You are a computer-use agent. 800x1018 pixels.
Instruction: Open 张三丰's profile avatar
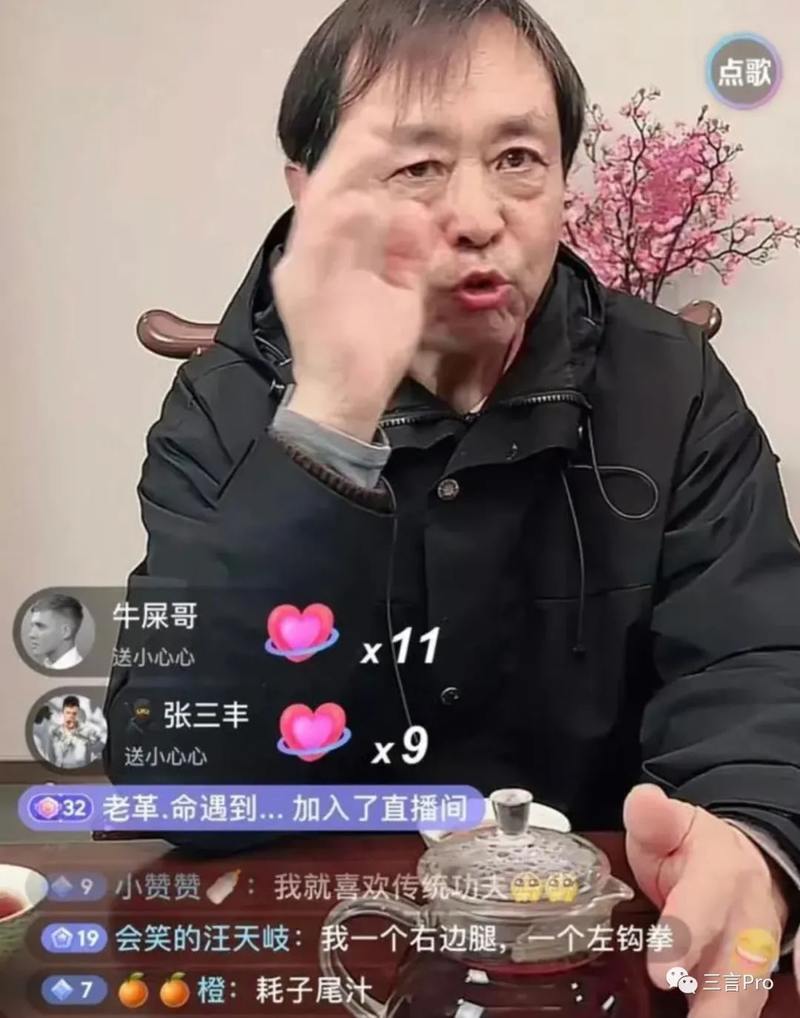pos(68,730)
